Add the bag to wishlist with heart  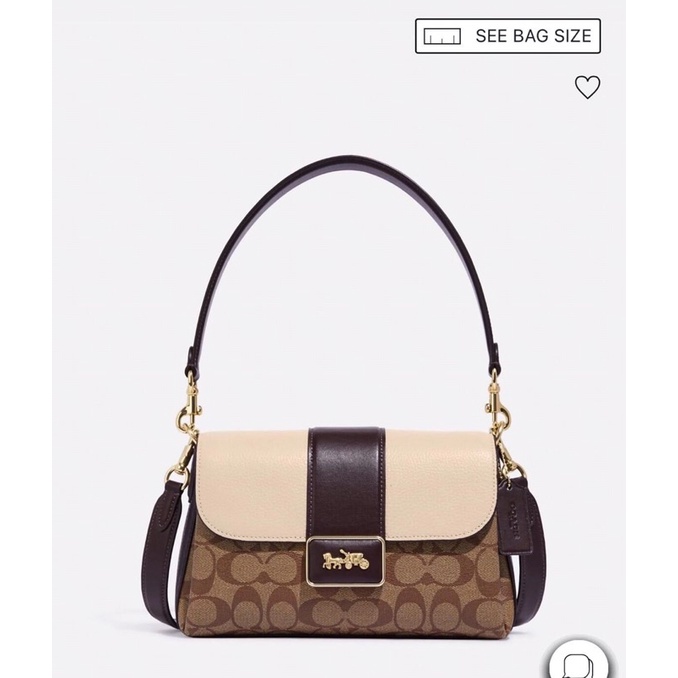(x=587, y=88)
